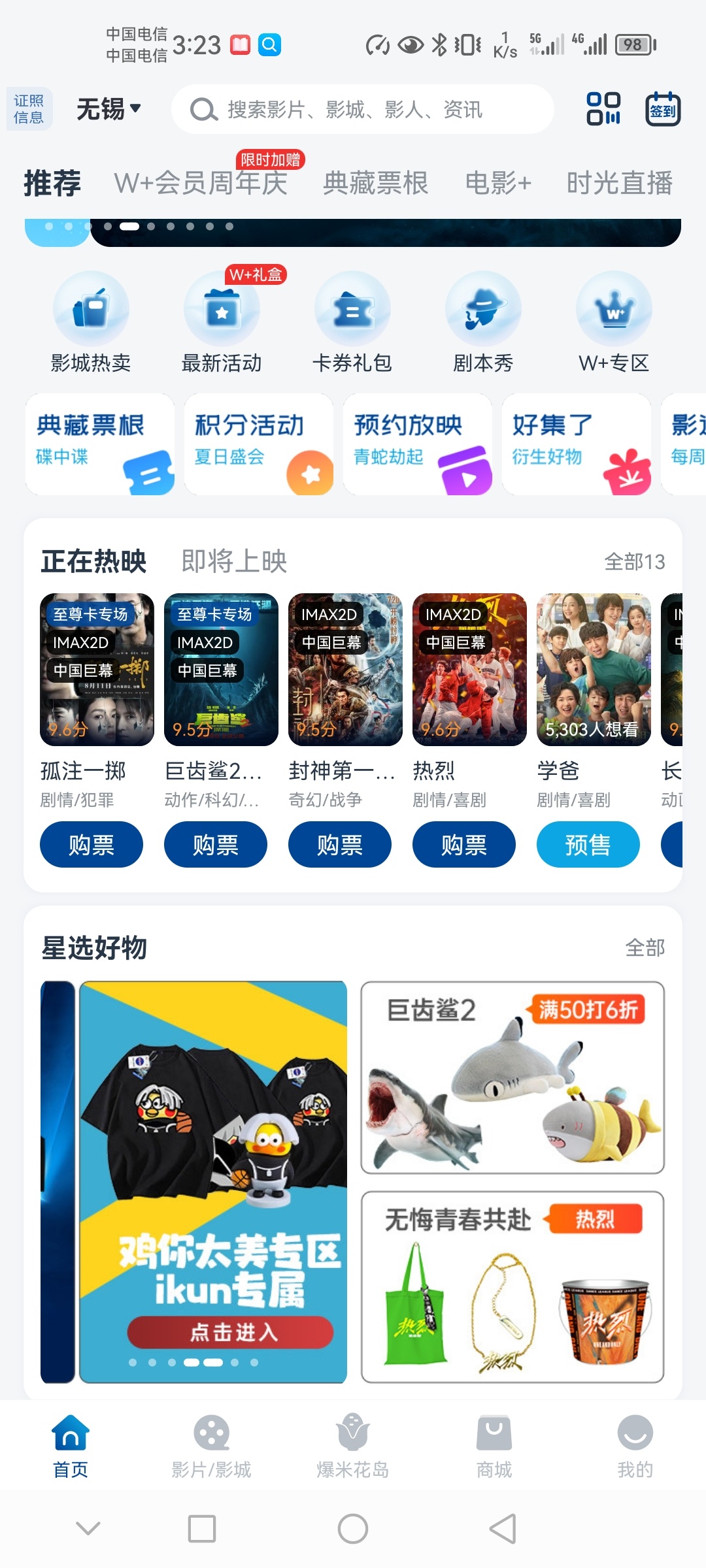The height and width of the screenshot is (1568, 706).
Task: Switch to 即将上映 list
Action: [x=234, y=562]
